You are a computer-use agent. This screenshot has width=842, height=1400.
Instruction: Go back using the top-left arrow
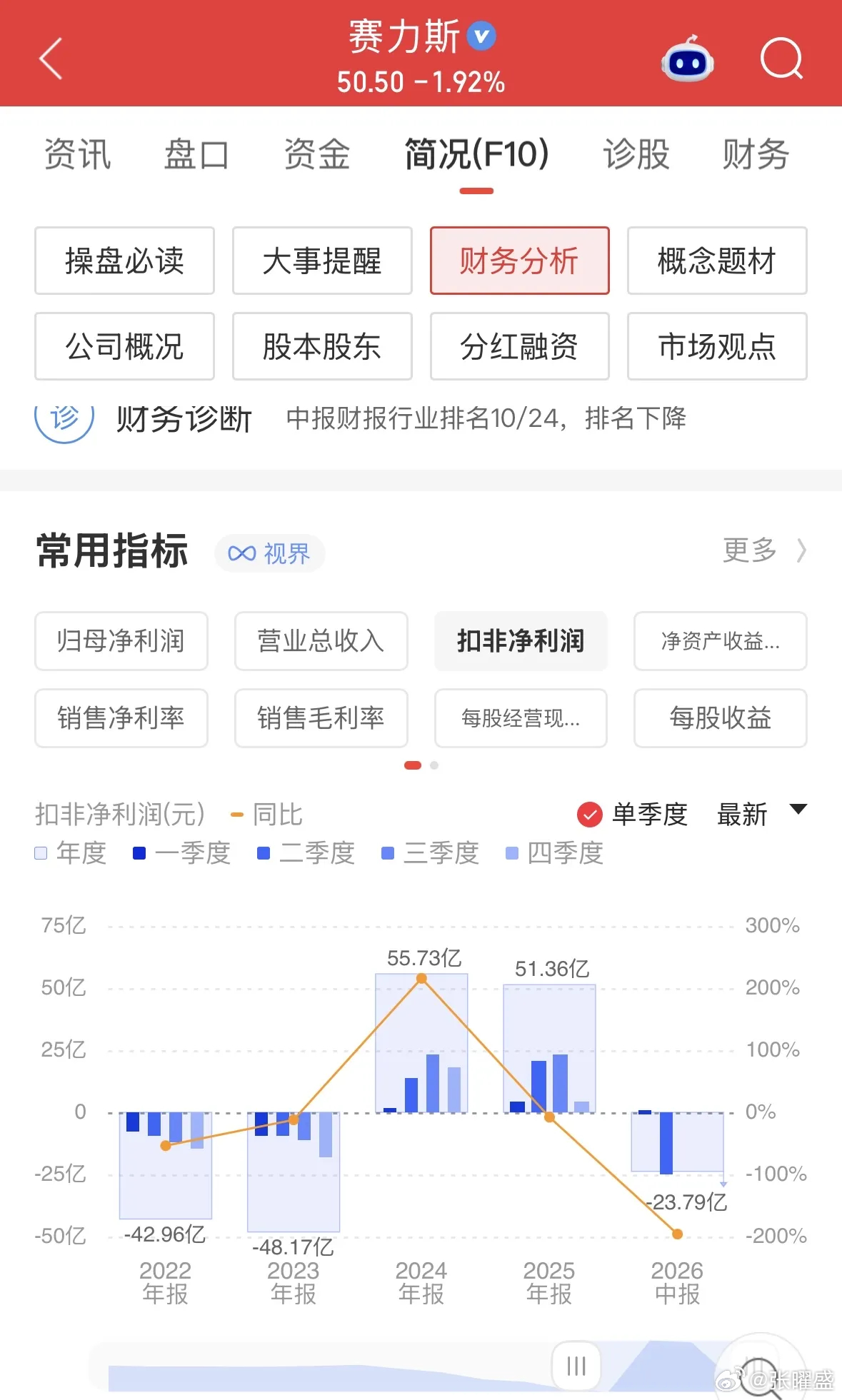click(x=51, y=59)
